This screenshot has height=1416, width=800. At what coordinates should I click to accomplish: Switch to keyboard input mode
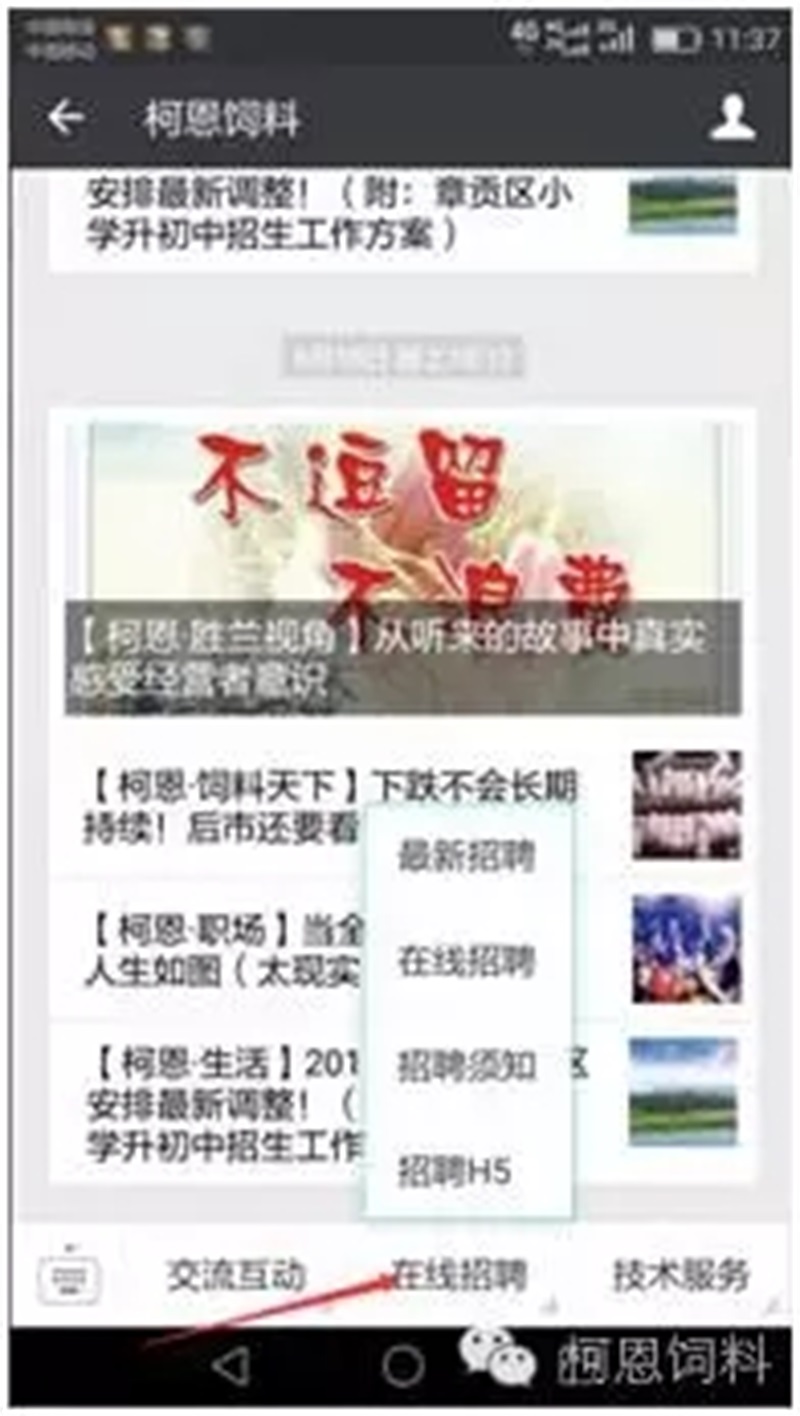point(69,1277)
